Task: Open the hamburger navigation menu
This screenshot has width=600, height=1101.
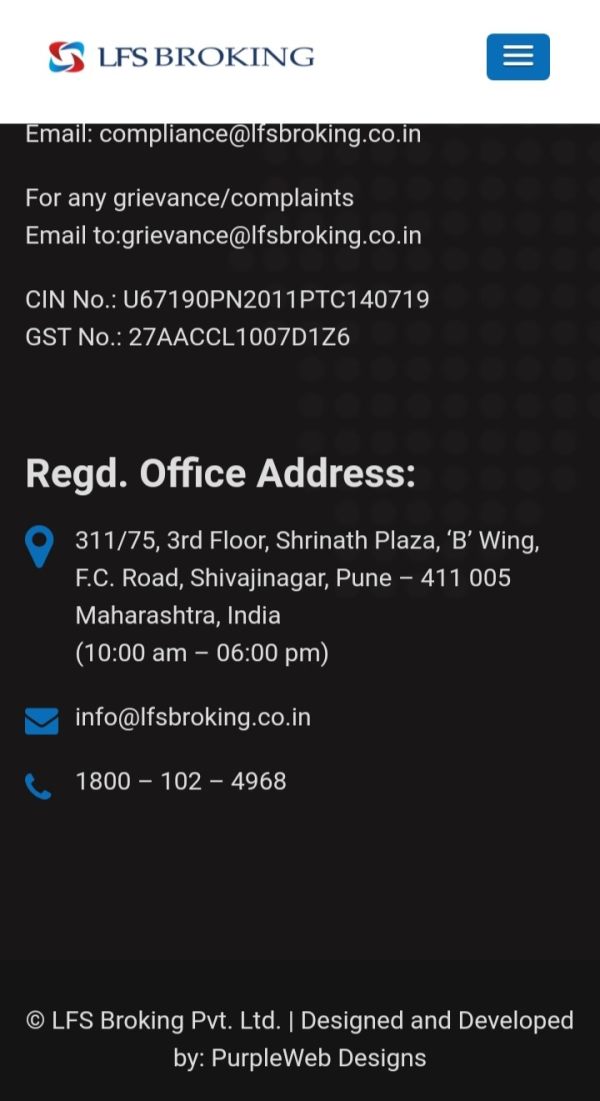Action: (518, 57)
